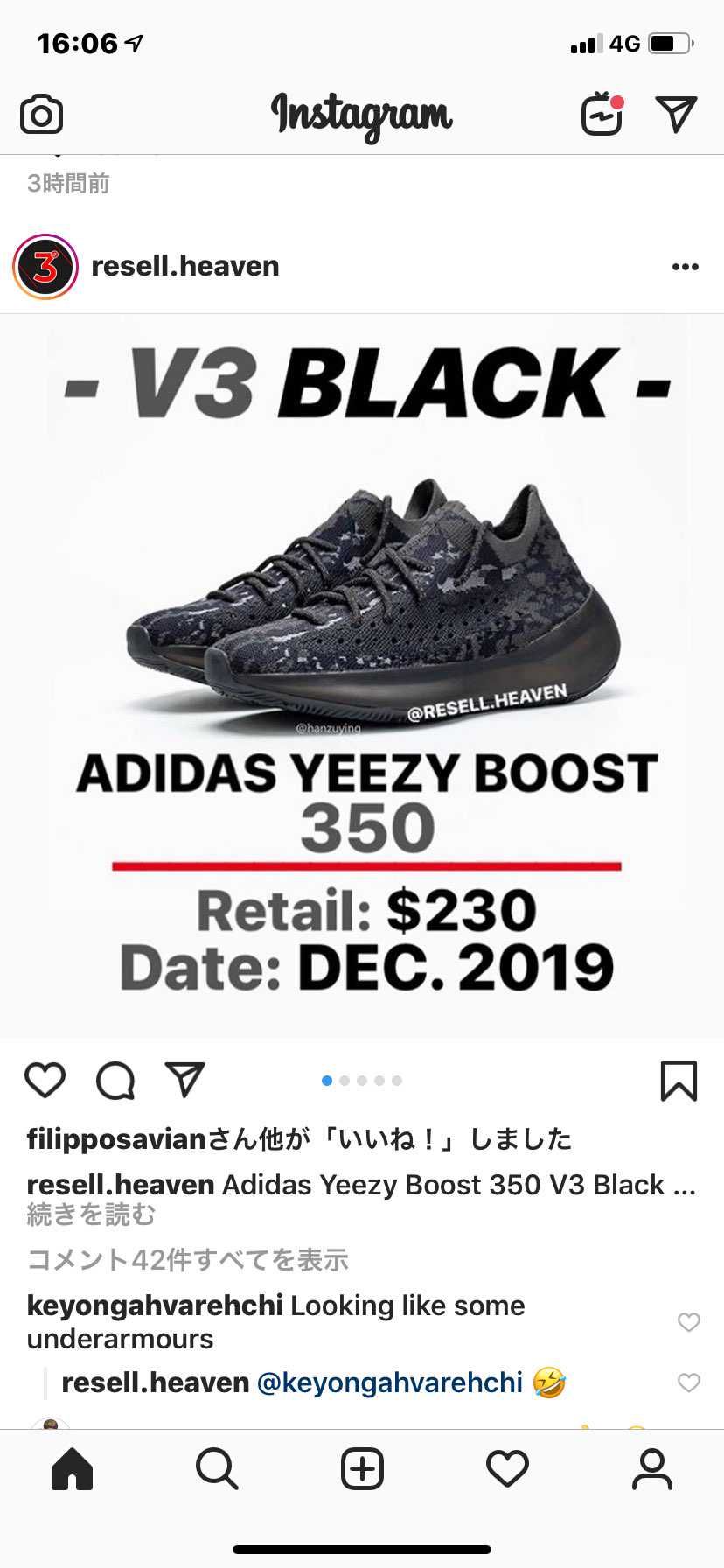Like the resell.heaven post
The width and height of the screenshot is (724, 1568).
[45, 1080]
